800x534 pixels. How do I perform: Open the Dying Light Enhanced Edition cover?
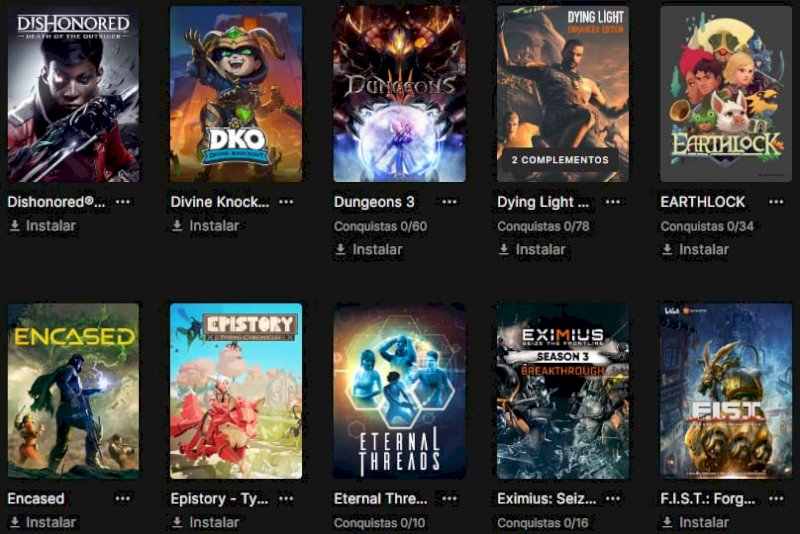[562, 94]
